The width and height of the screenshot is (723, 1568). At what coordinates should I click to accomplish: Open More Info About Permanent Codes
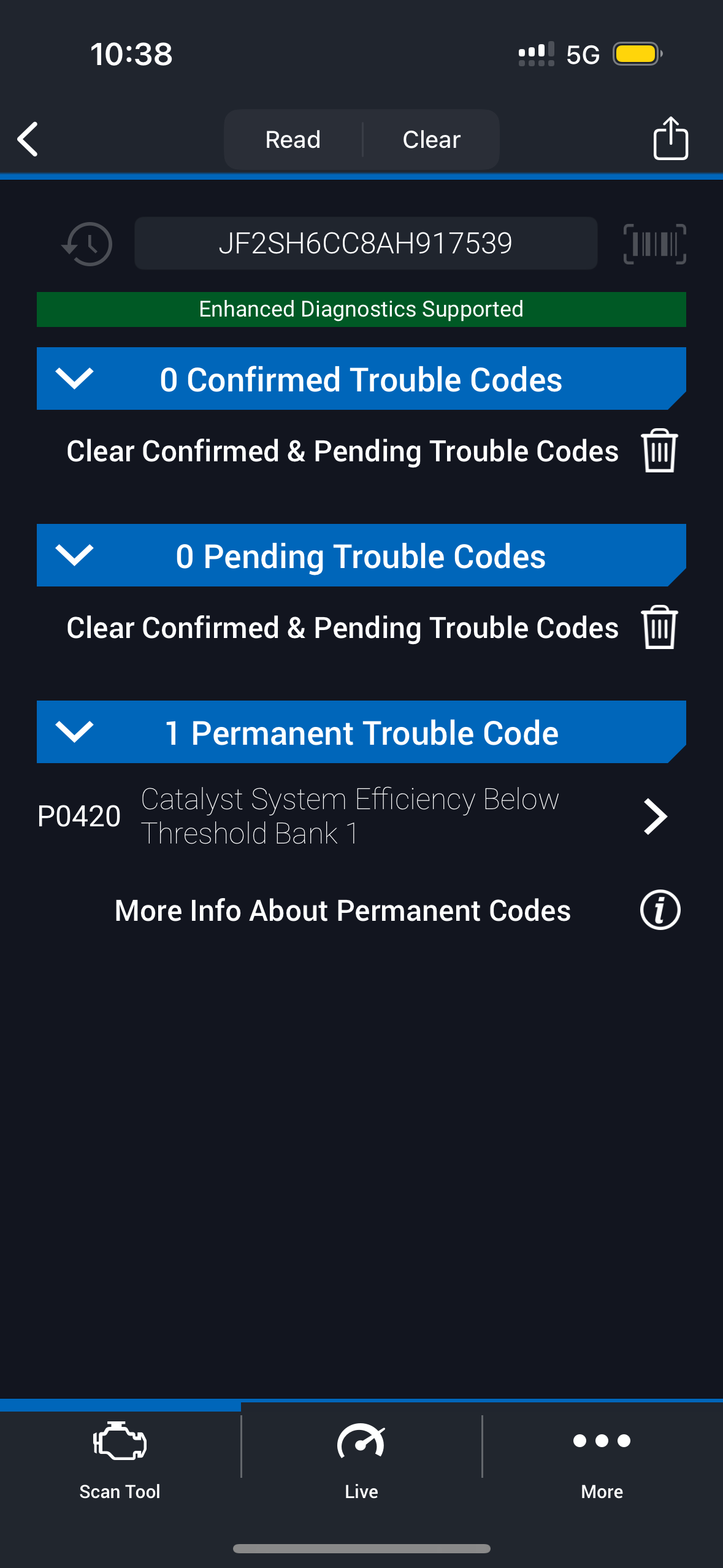pyautogui.click(x=660, y=910)
